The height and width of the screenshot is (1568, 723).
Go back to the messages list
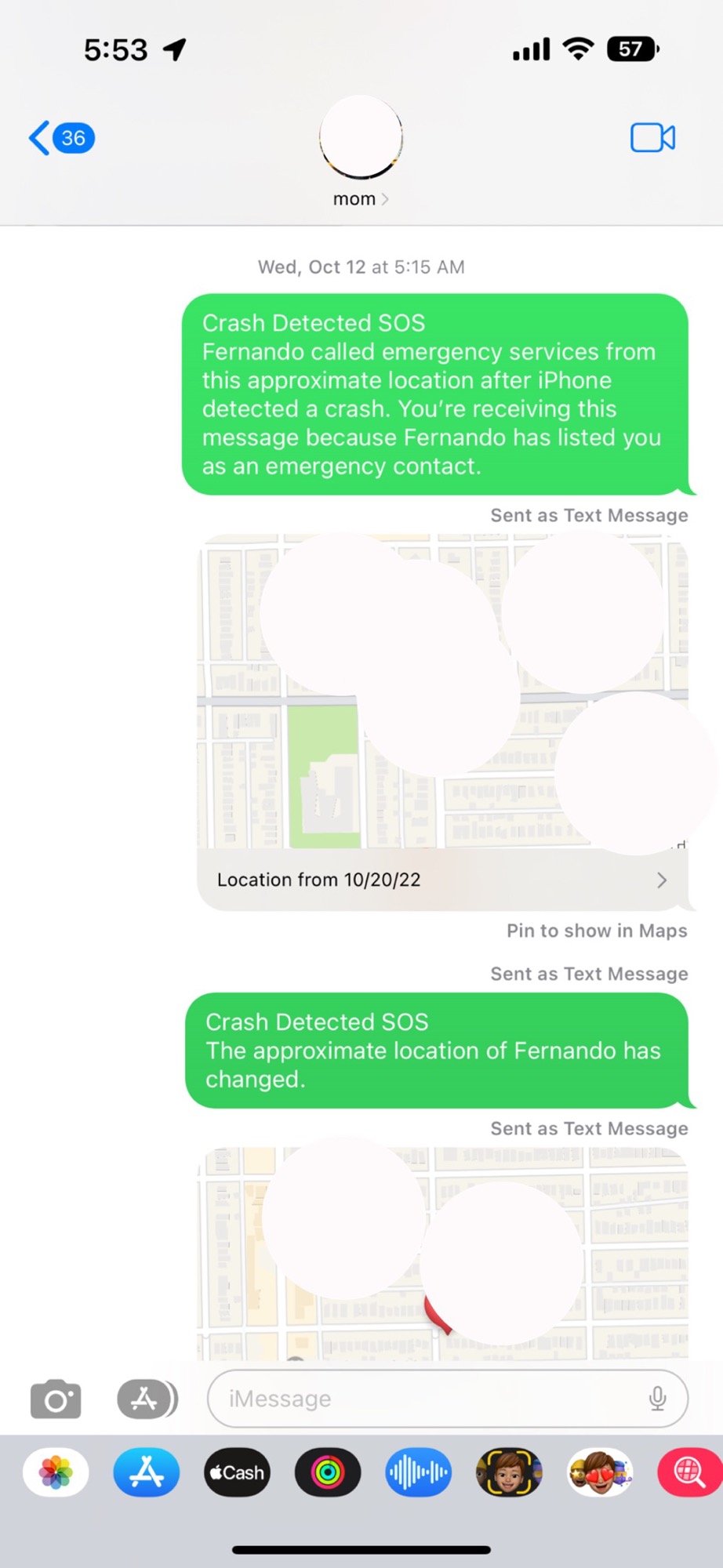click(x=61, y=138)
